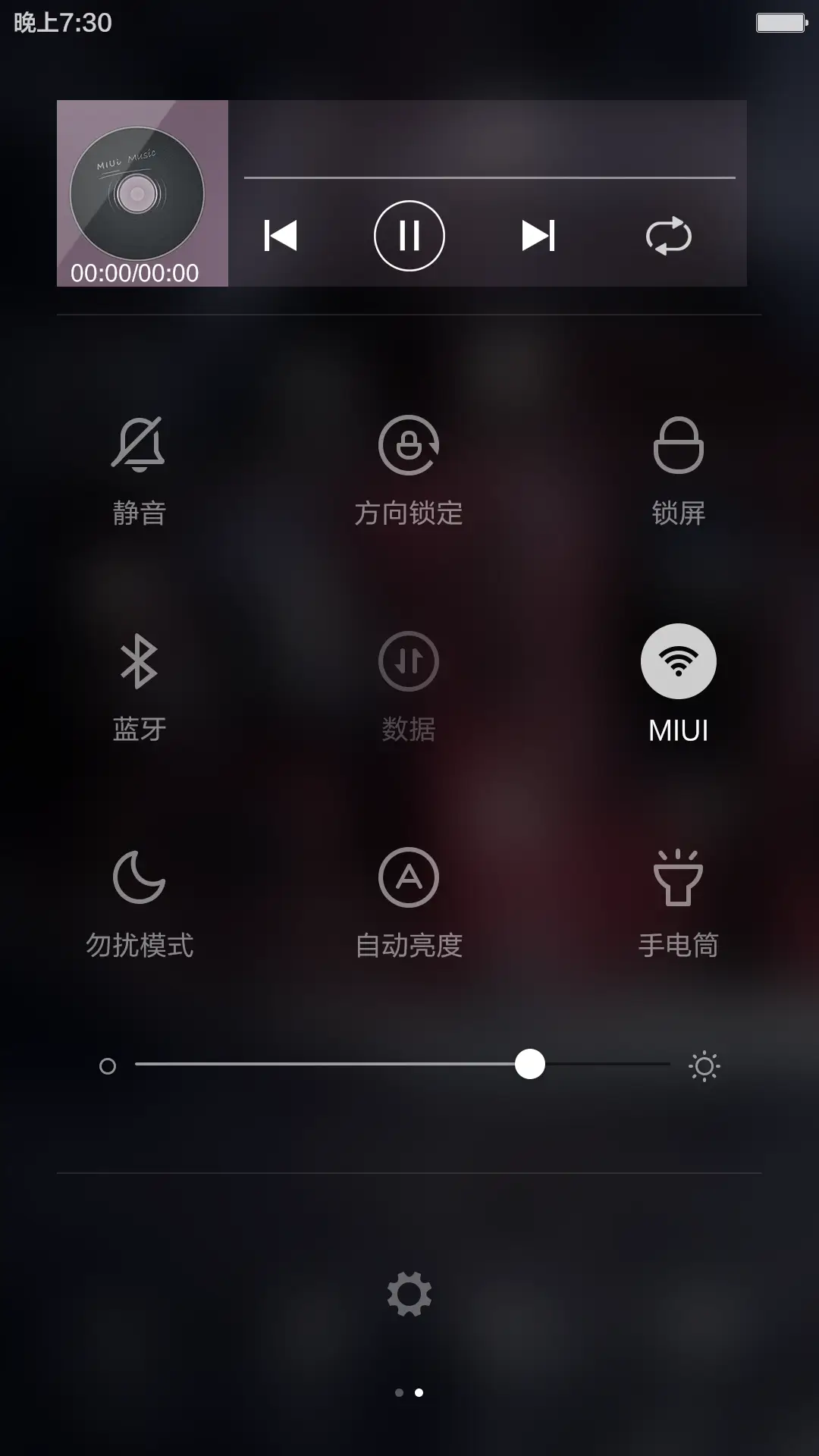Tap the Bluetooth (蓝牙) icon

pyautogui.click(x=140, y=661)
